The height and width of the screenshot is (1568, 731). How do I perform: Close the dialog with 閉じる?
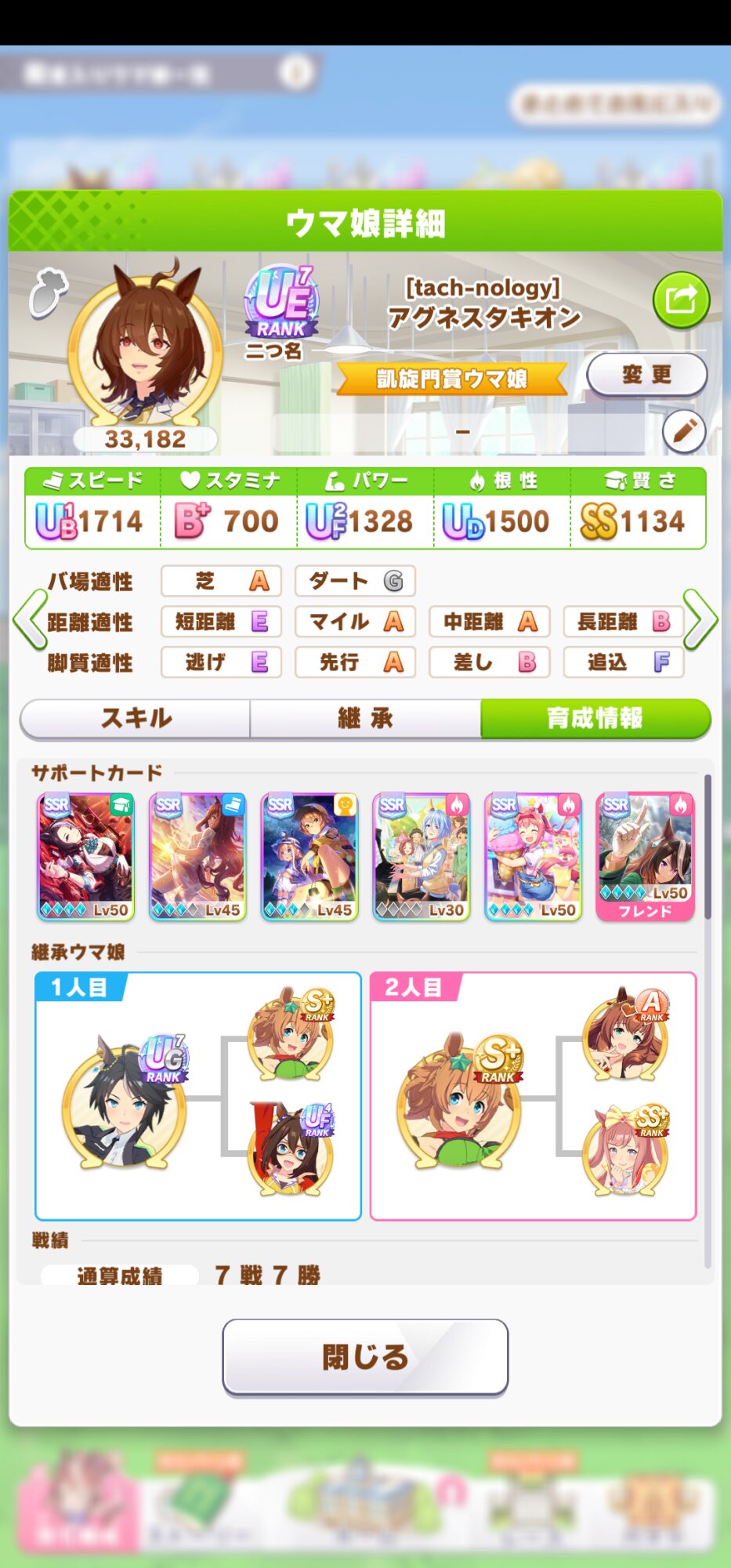click(365, 1357)
